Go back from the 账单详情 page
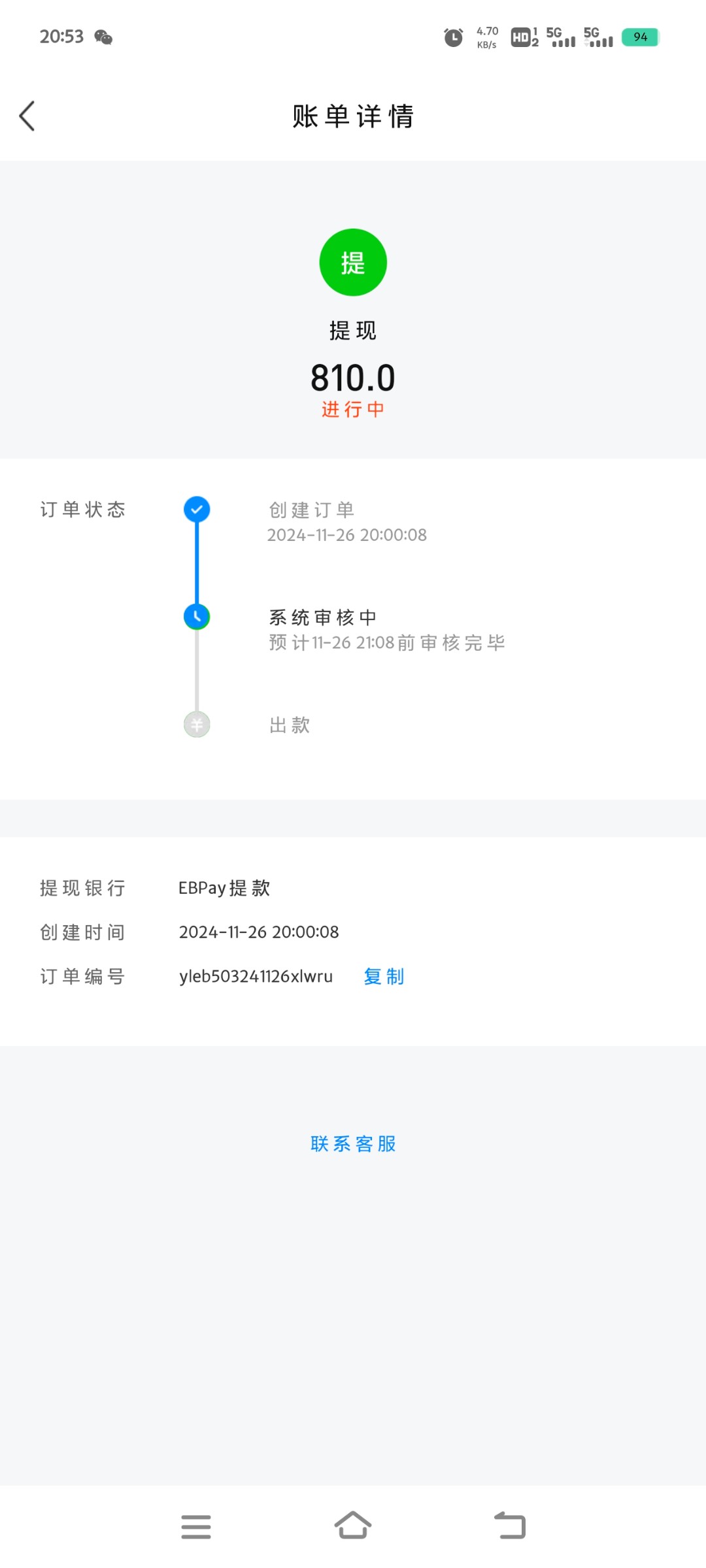 pyautogui.click(x=27, y=116)
